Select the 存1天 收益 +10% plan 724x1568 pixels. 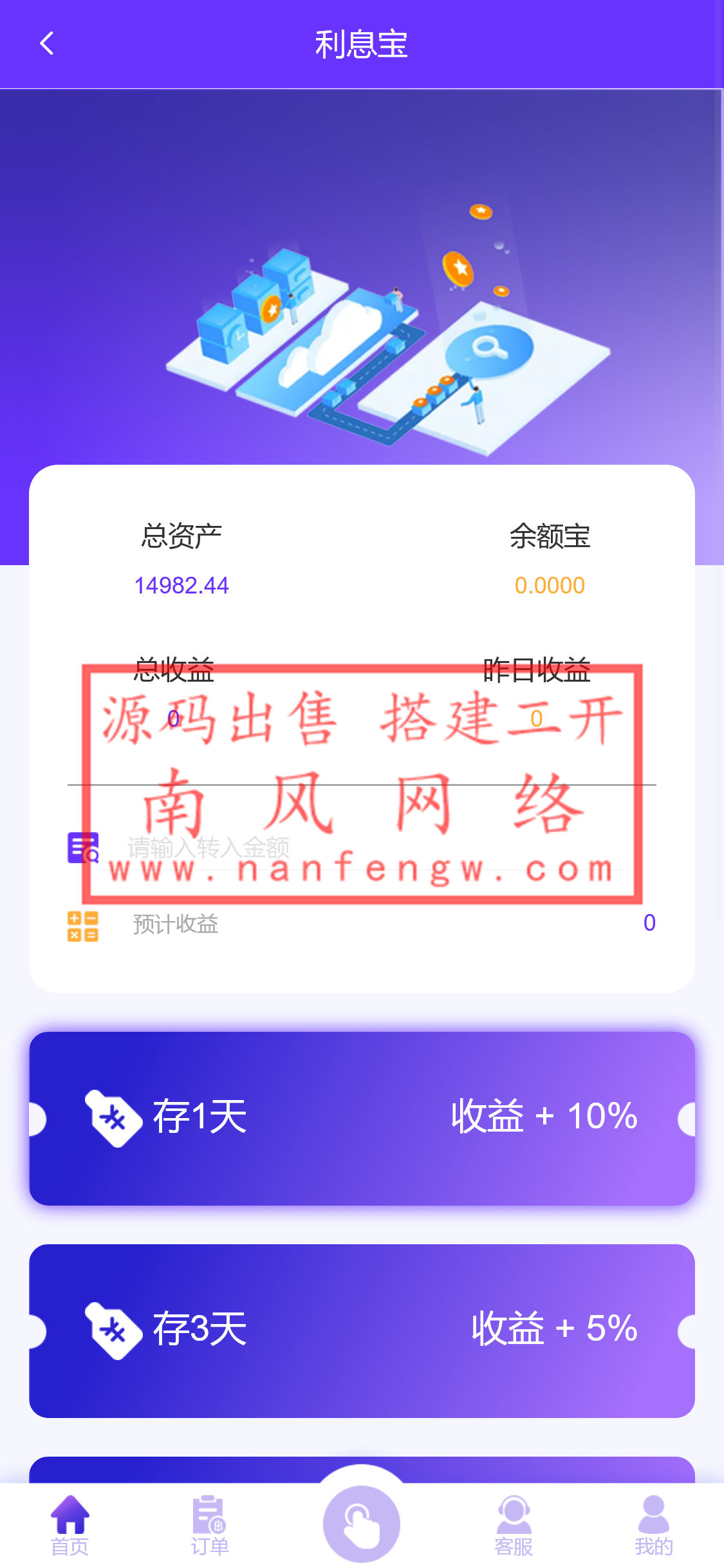coord(362,1119)
